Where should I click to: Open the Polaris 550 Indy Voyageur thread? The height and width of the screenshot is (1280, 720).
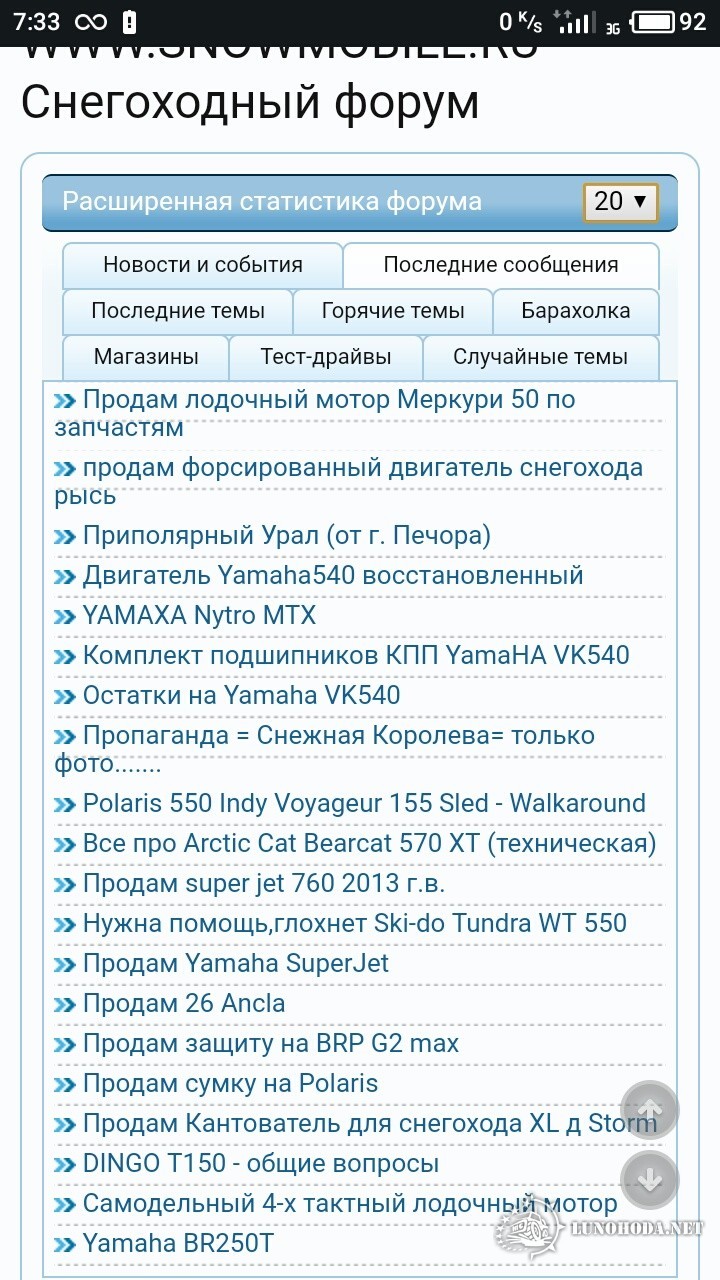pos(363,804)
